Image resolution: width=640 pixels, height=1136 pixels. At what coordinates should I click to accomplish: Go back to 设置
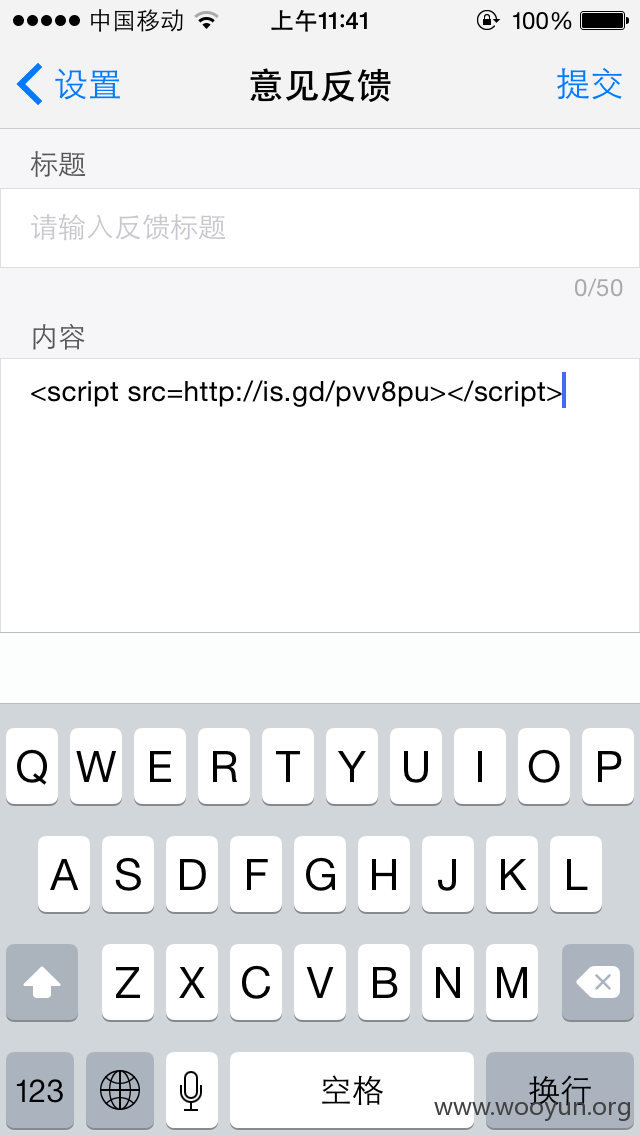pyautogui.click(x=69, y=85)
